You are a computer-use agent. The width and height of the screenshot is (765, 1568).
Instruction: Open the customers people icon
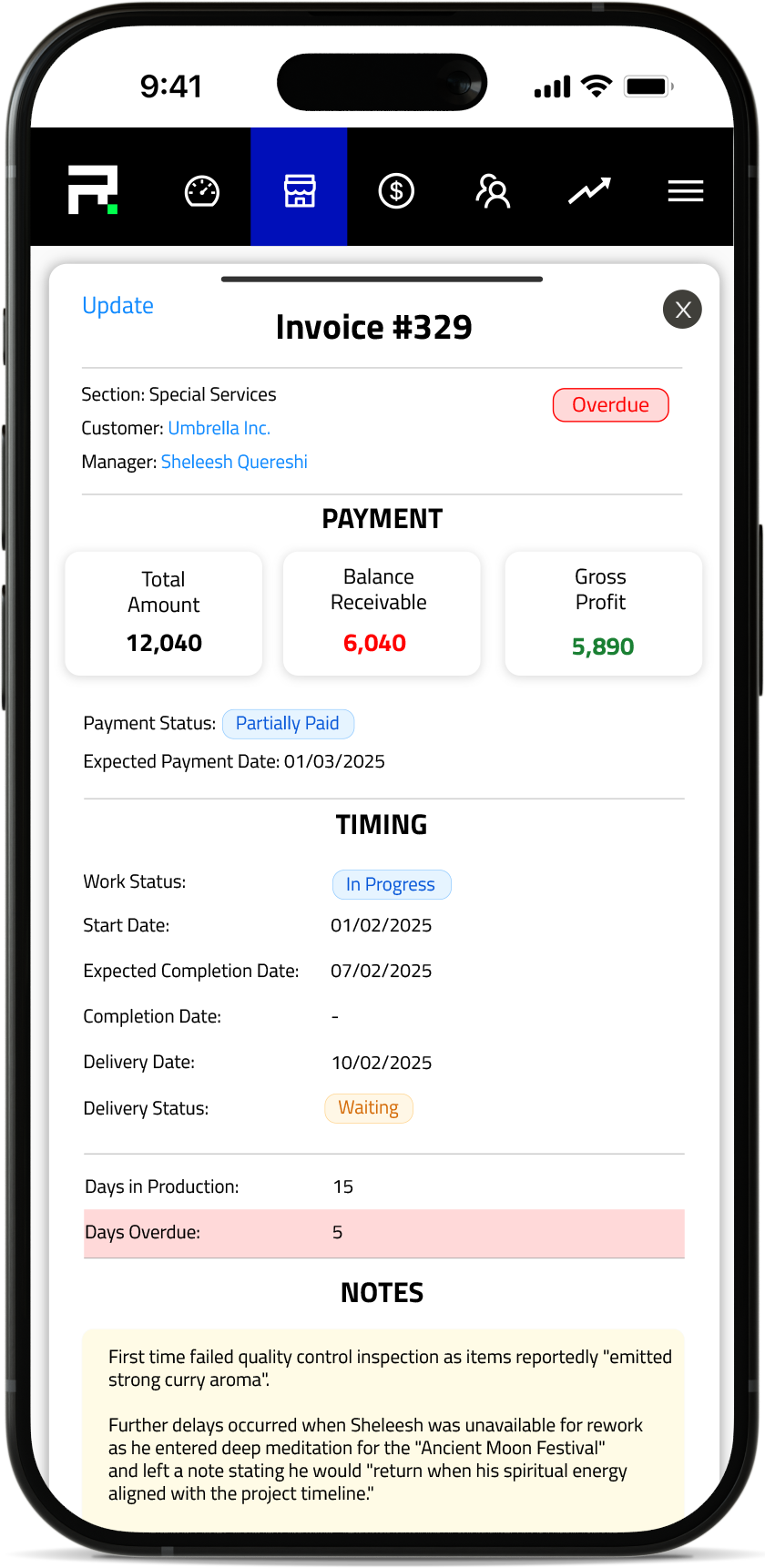click(x=493, y=191)
